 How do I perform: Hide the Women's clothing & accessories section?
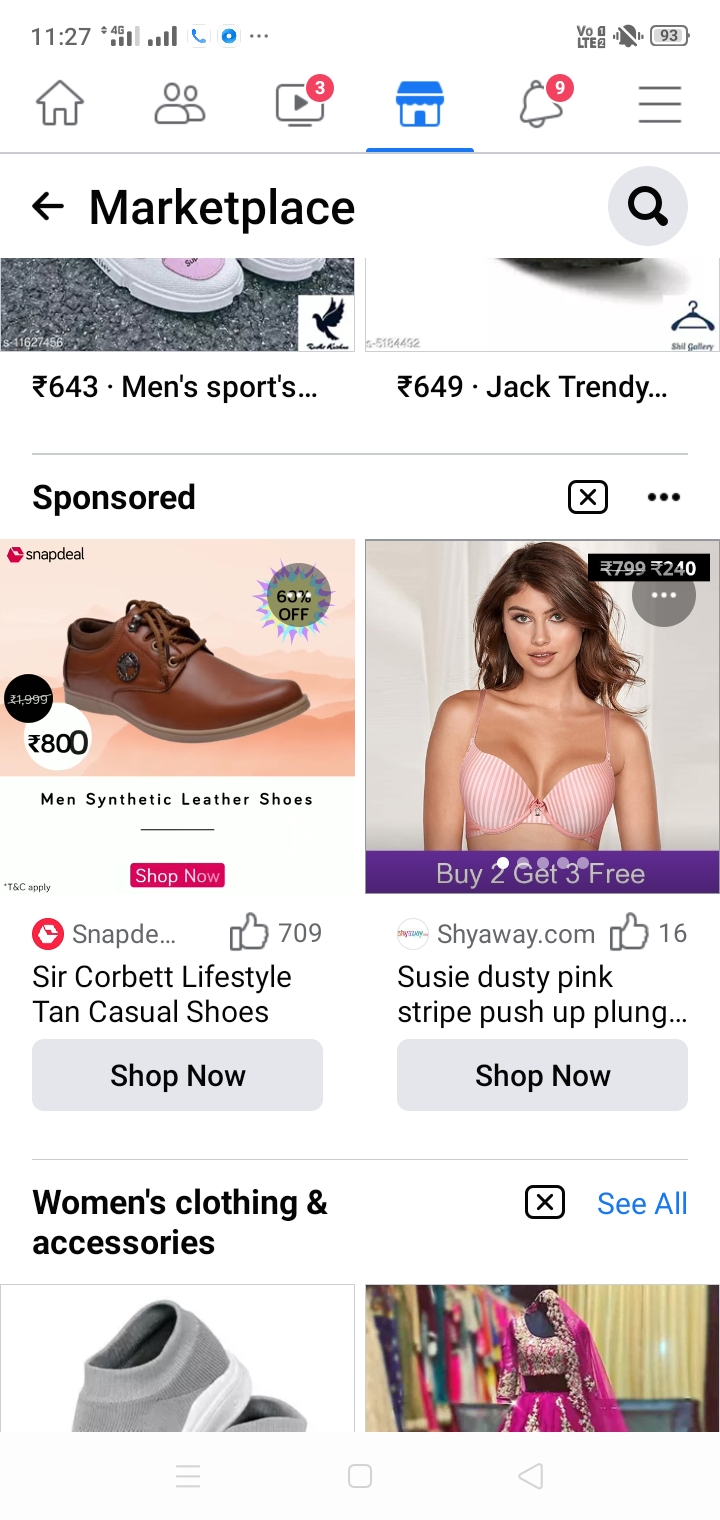(x=545, y=1202)
